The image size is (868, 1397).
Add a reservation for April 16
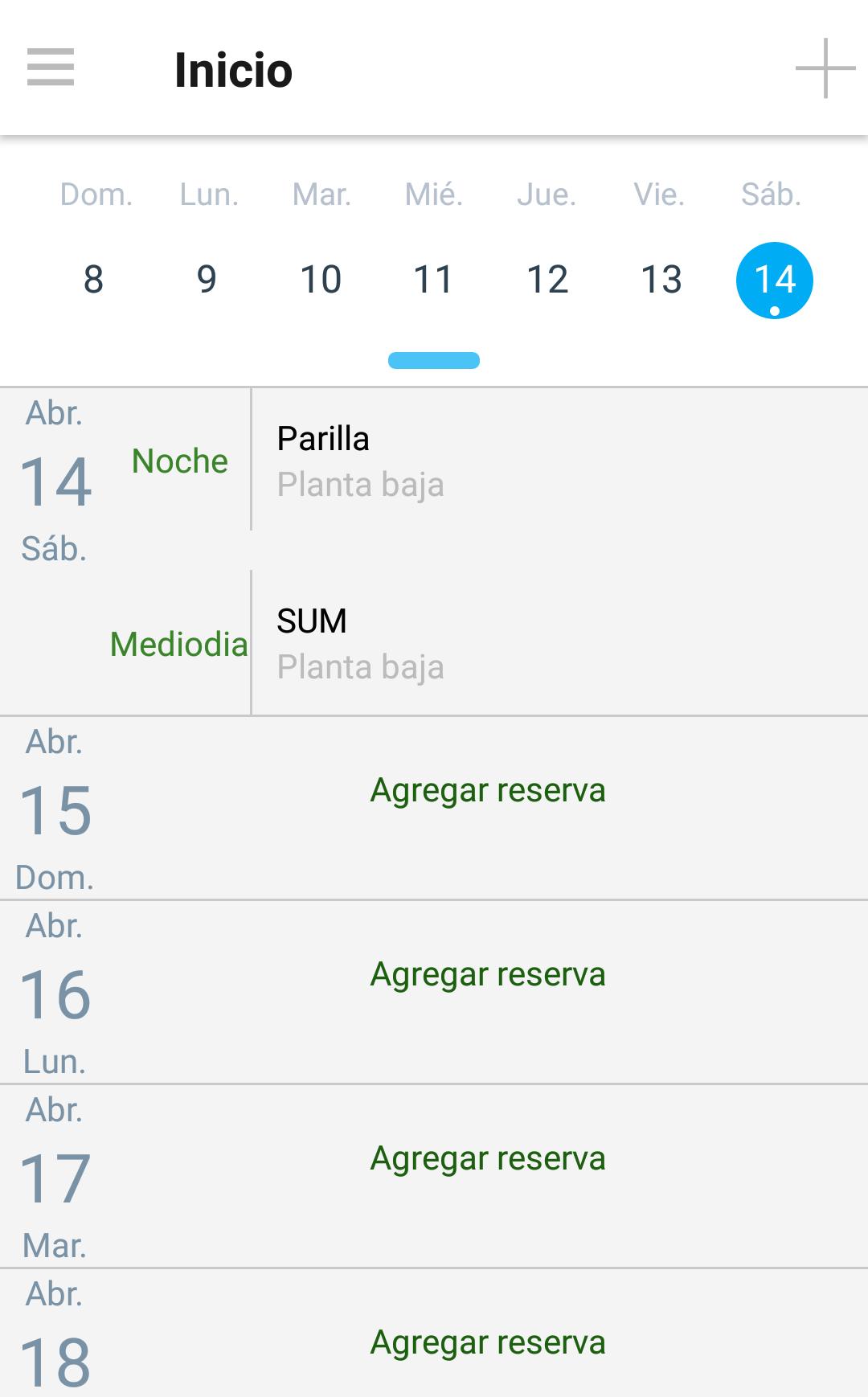487,975
